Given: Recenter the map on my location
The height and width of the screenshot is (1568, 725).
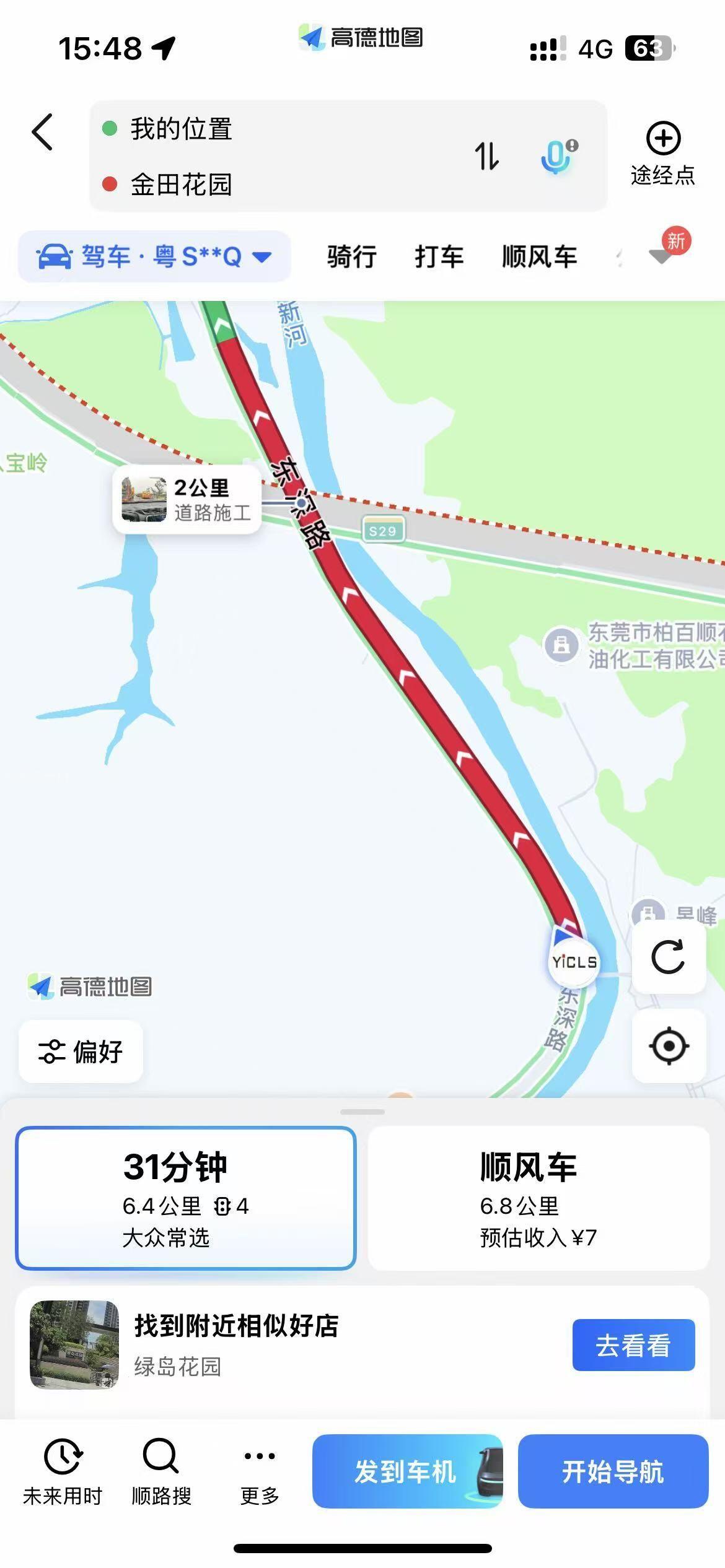Looking at the screenshot, I should point(668,1046).
